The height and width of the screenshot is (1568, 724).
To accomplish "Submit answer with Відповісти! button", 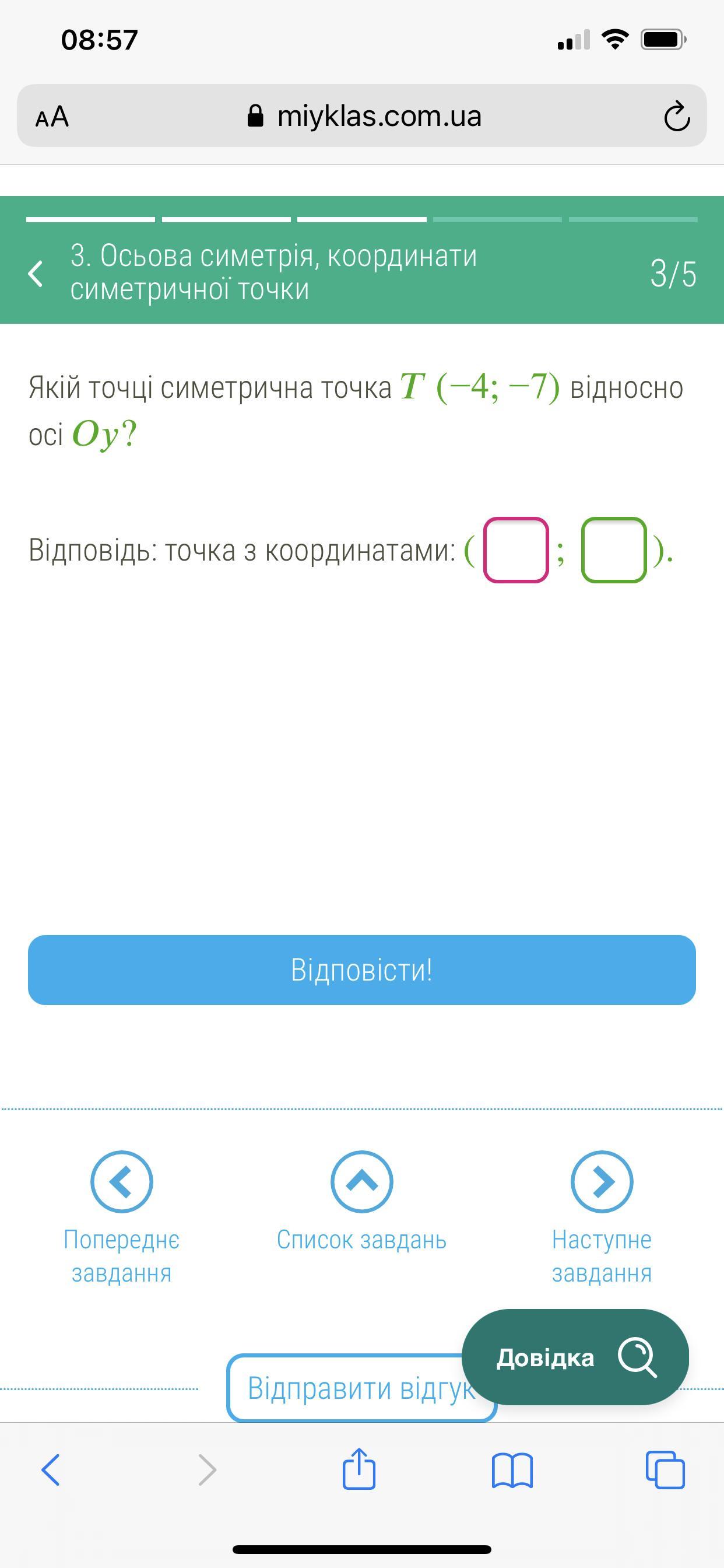I will point(361,970).
